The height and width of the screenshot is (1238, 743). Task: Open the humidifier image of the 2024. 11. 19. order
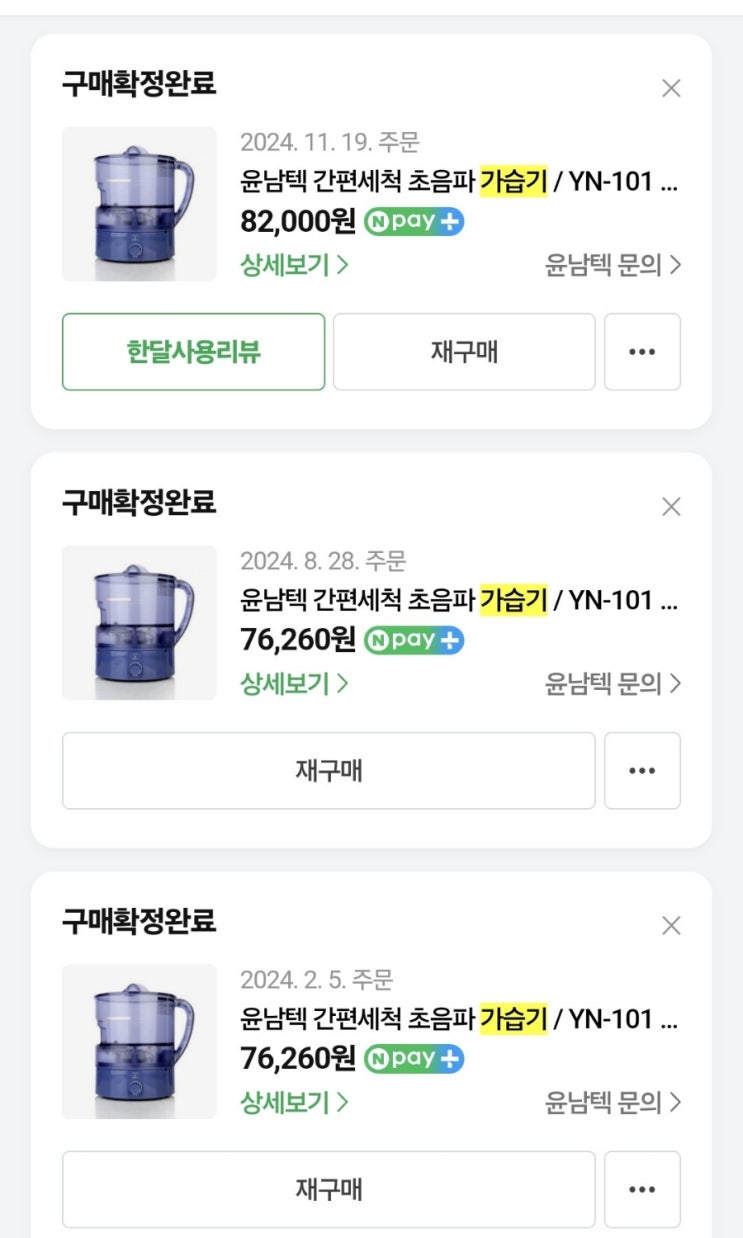[139, 204]
